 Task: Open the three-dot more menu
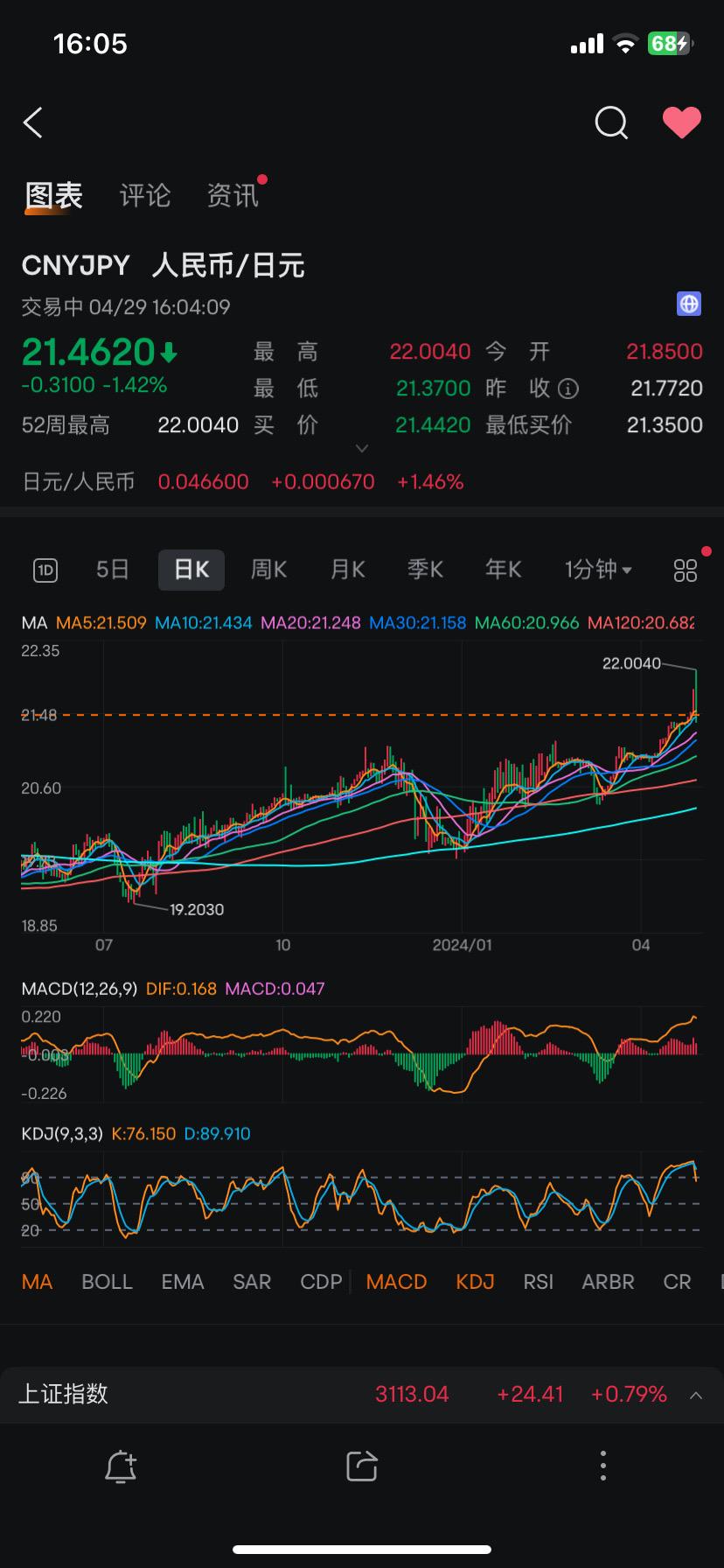pyautogui.click(x=602, y=1466)
